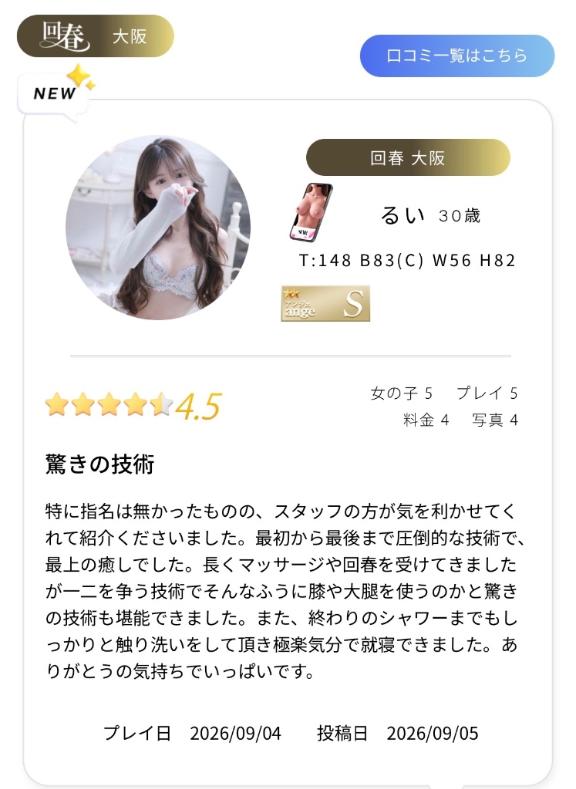Screen dimensions: 576x789
Task: Tap the 回春 大阪 shop badge in the card
Action: click(408, 158)
